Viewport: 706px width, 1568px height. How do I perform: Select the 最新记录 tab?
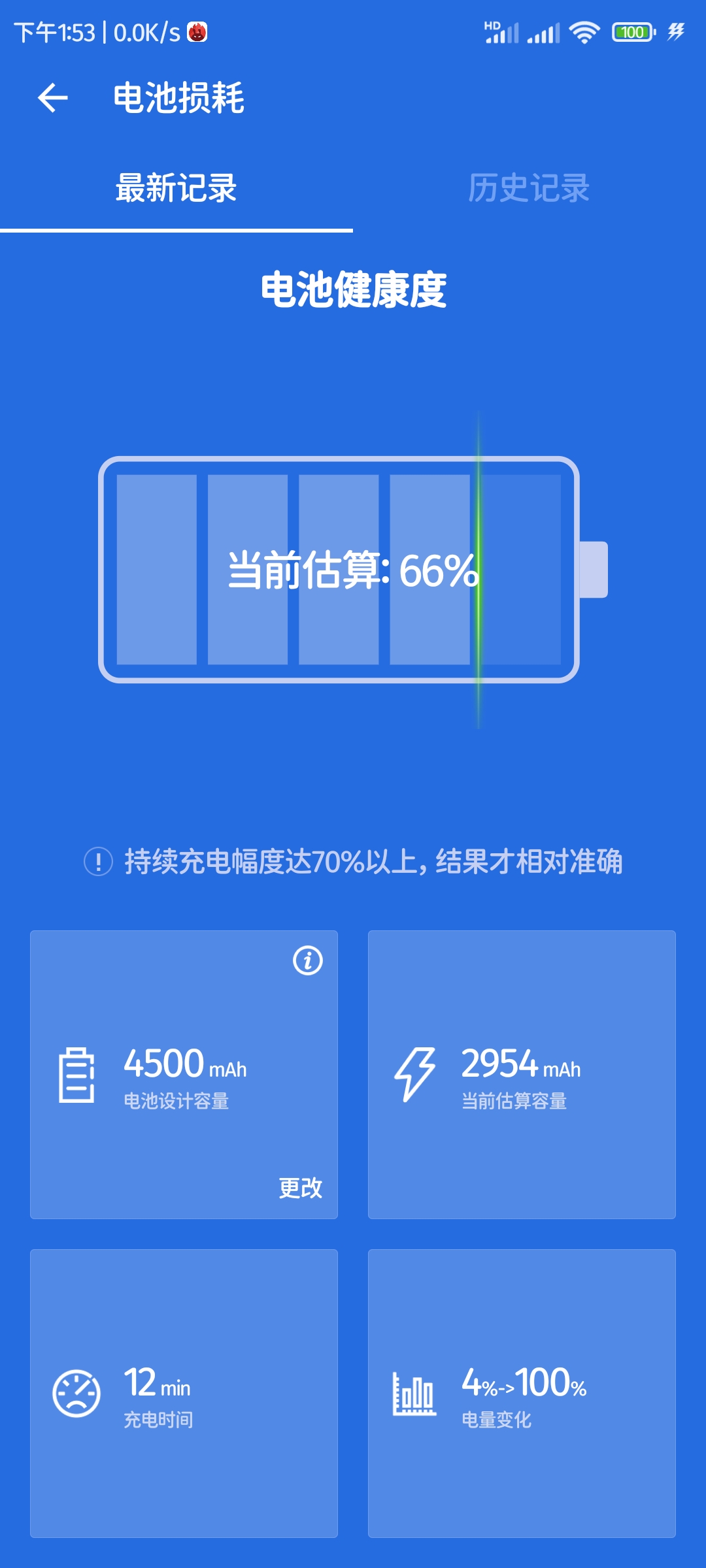pos(176,188)
